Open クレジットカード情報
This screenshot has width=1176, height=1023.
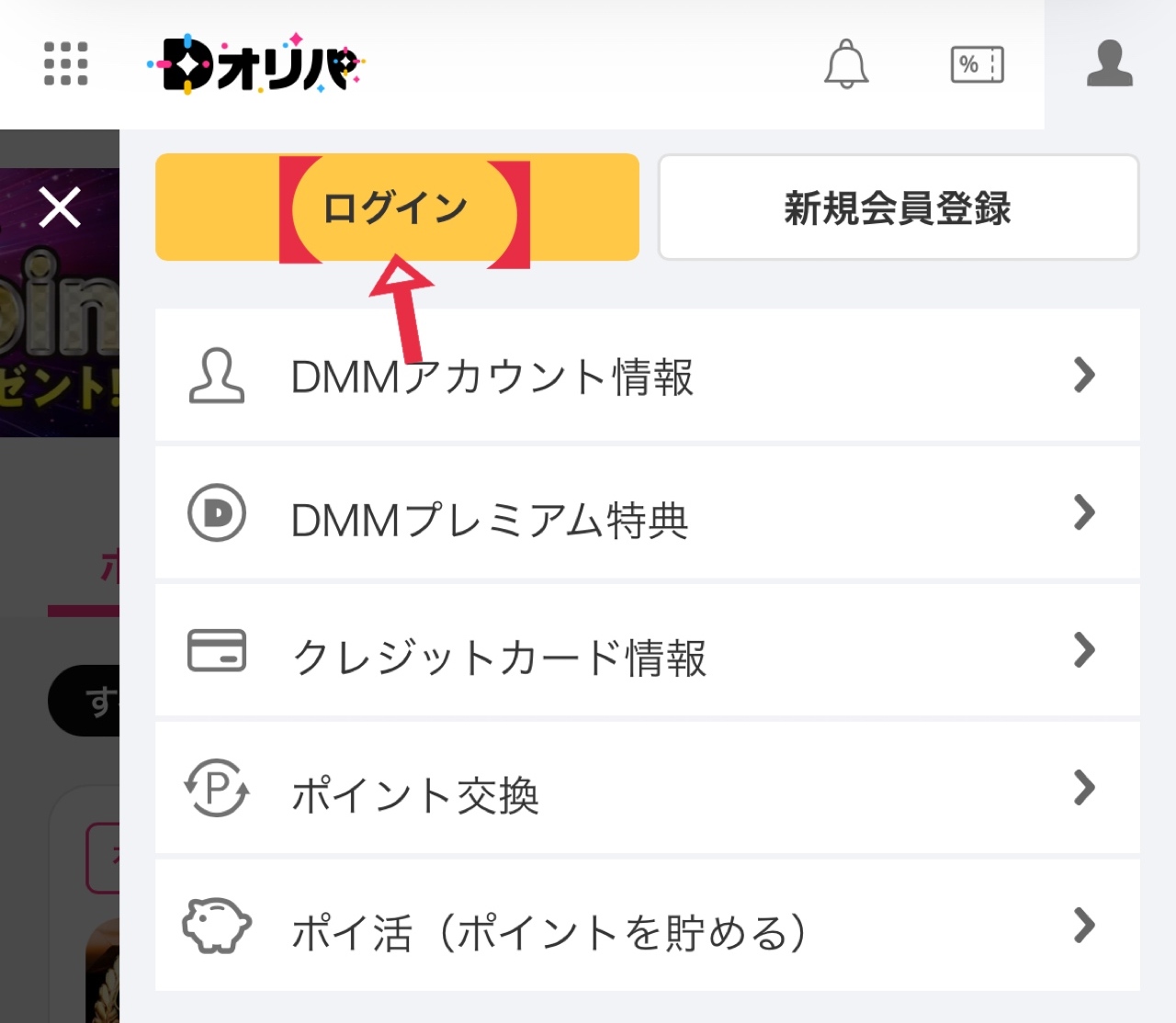[647, 651]
